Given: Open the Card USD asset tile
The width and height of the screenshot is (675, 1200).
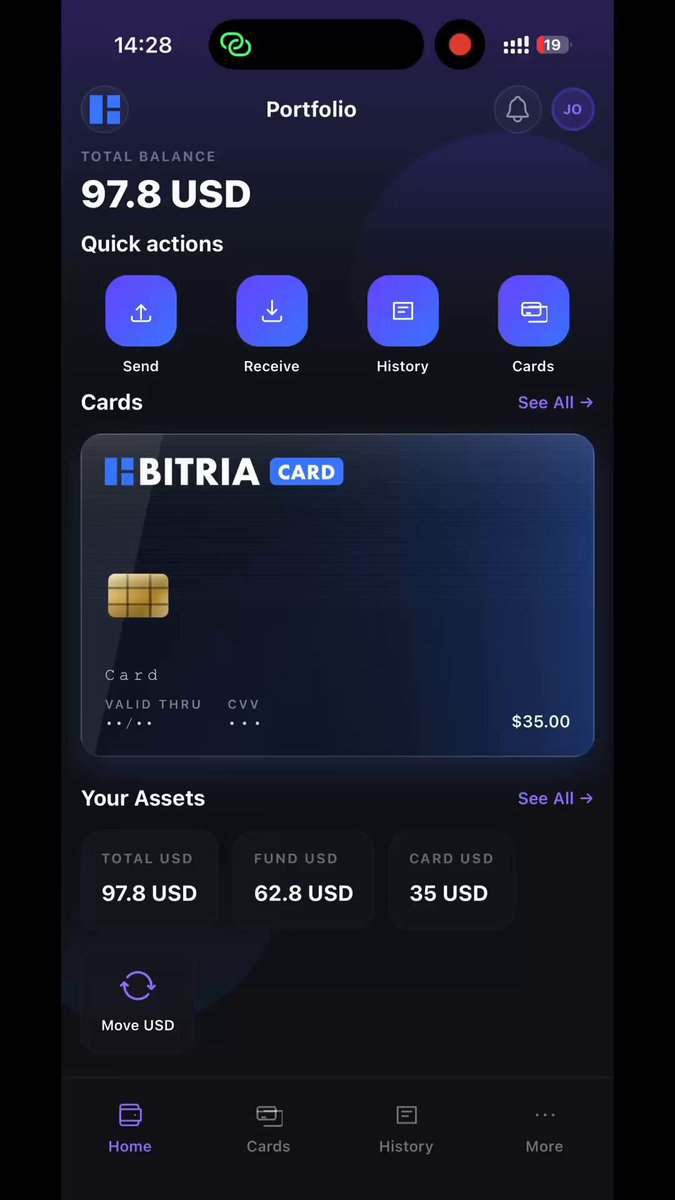Looking at the screenshot, I should point(451,879).
